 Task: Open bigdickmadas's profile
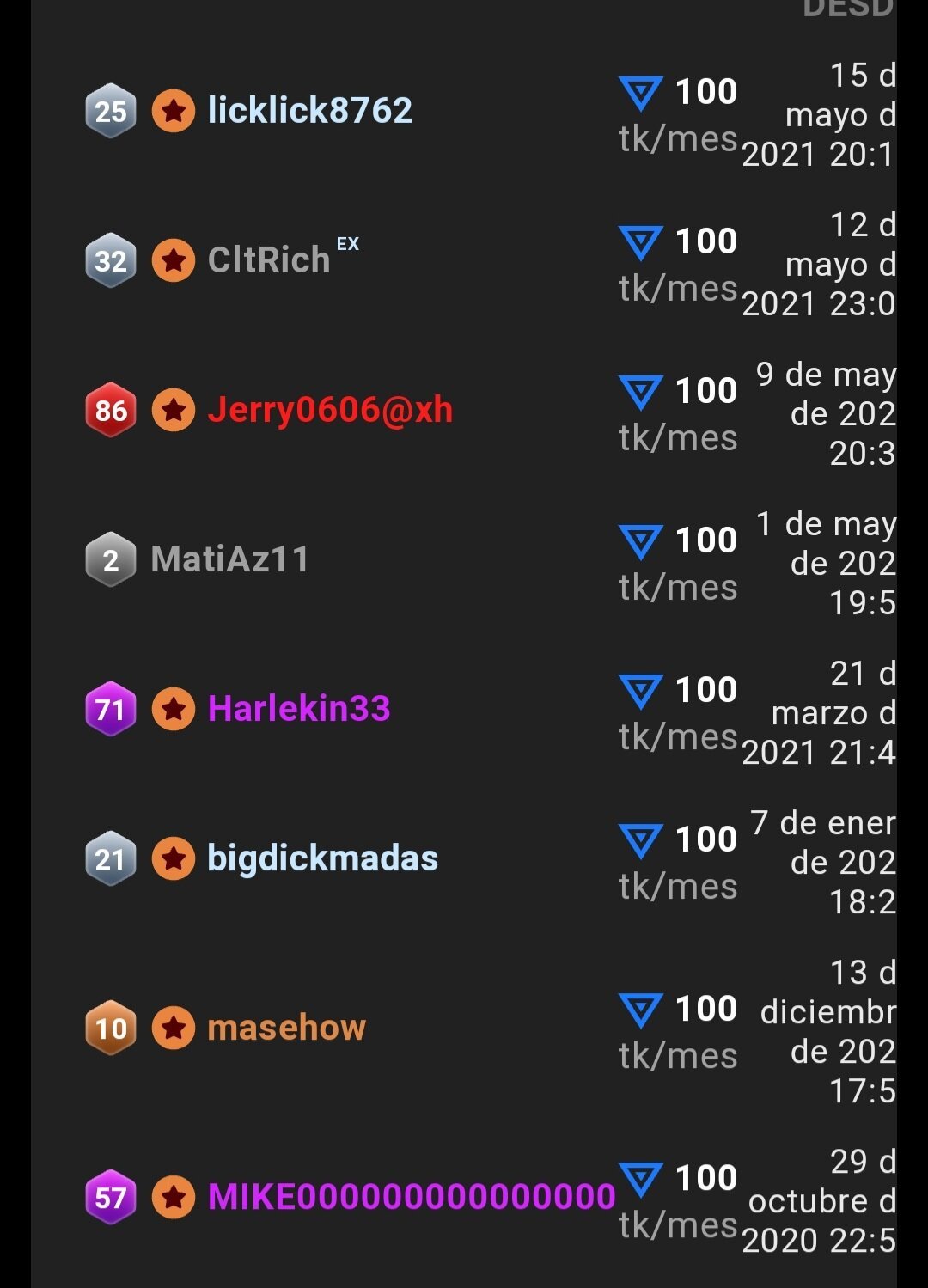pos(322,858)
